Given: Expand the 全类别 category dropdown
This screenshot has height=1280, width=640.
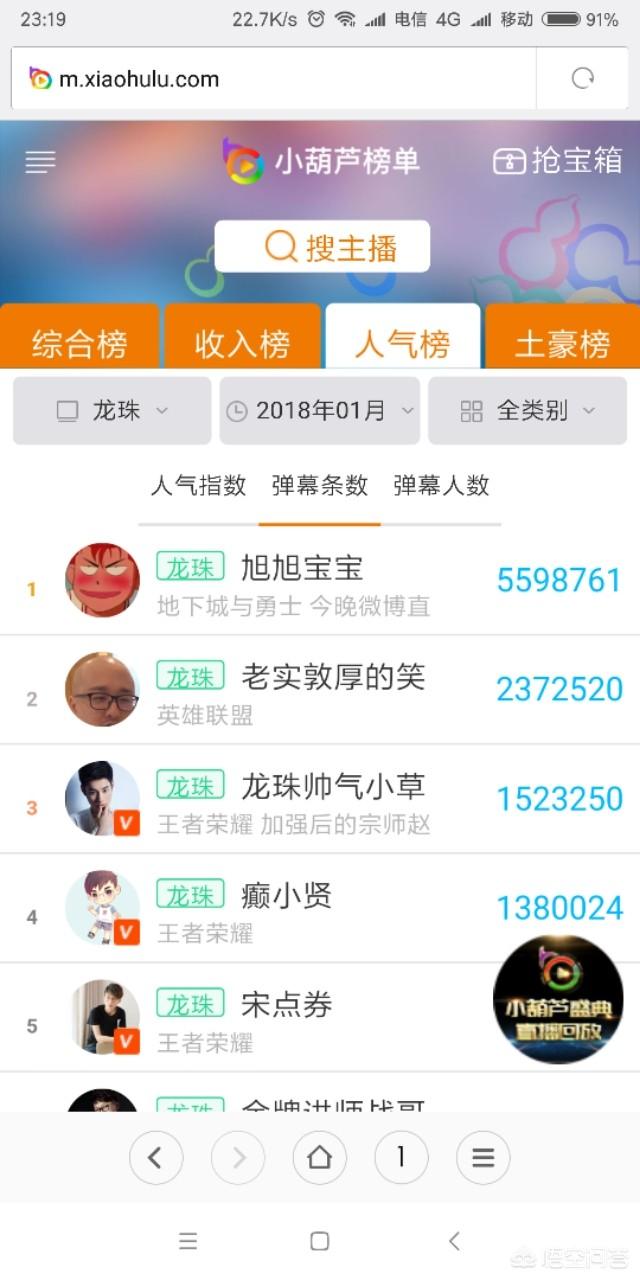Looking at the screenshot, I should [528, 410].
